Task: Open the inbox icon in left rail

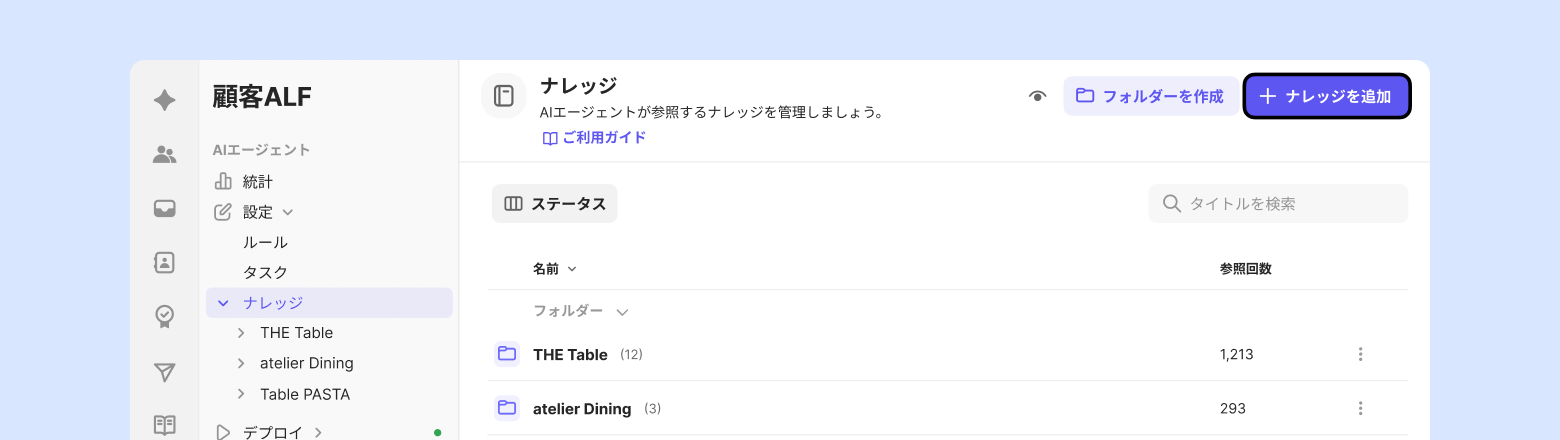Action: [165, 208]
